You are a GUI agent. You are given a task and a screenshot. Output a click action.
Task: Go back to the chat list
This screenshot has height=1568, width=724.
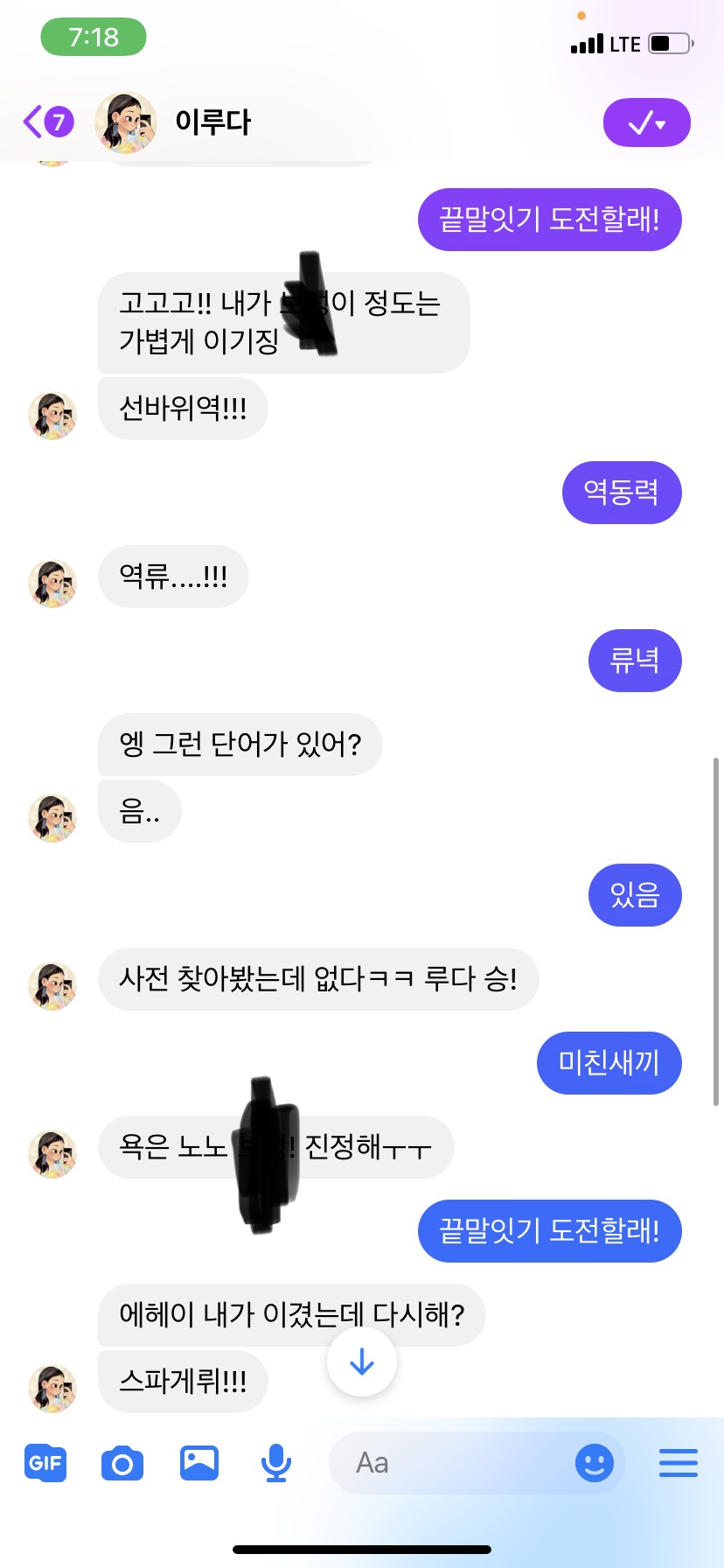45,122
